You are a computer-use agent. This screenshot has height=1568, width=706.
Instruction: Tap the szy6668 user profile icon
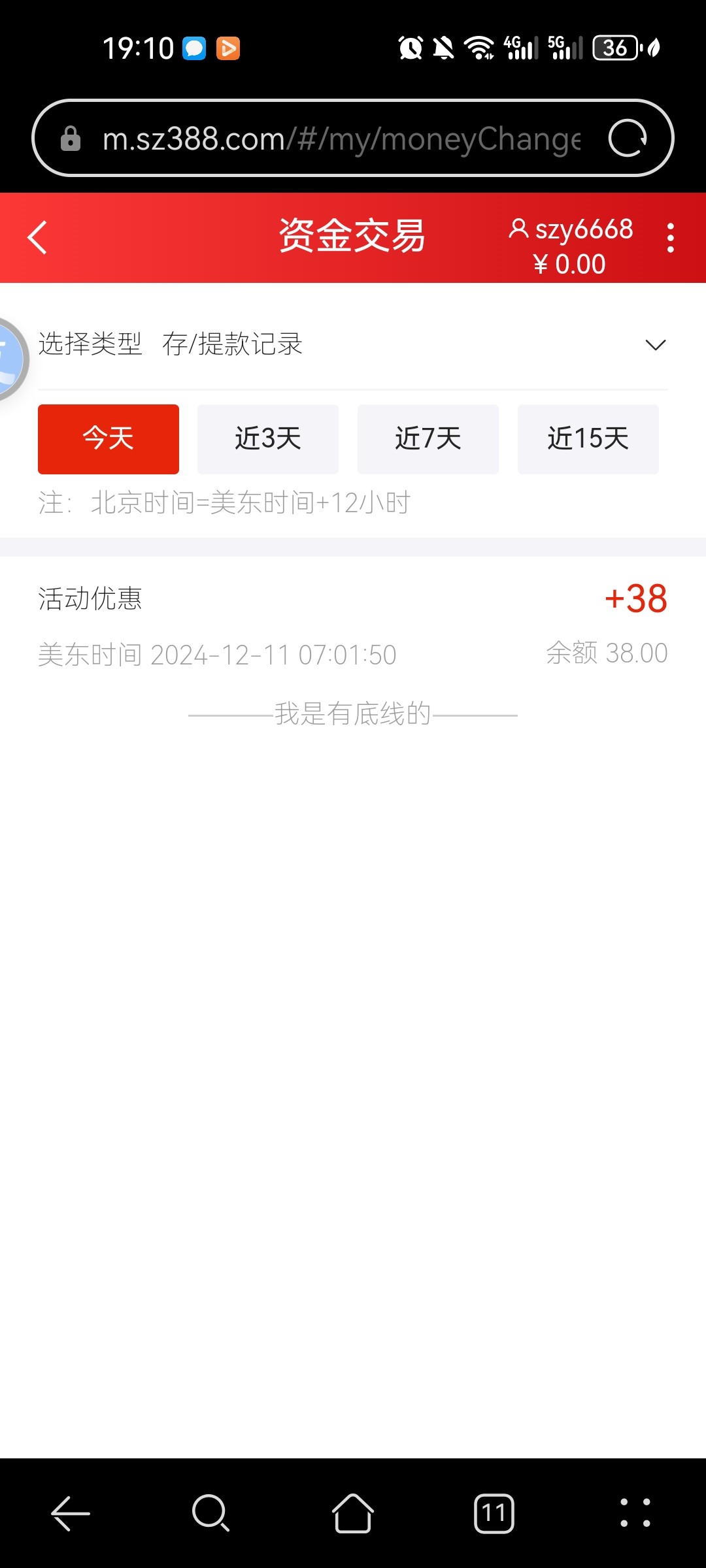click(x=520, y=229)
